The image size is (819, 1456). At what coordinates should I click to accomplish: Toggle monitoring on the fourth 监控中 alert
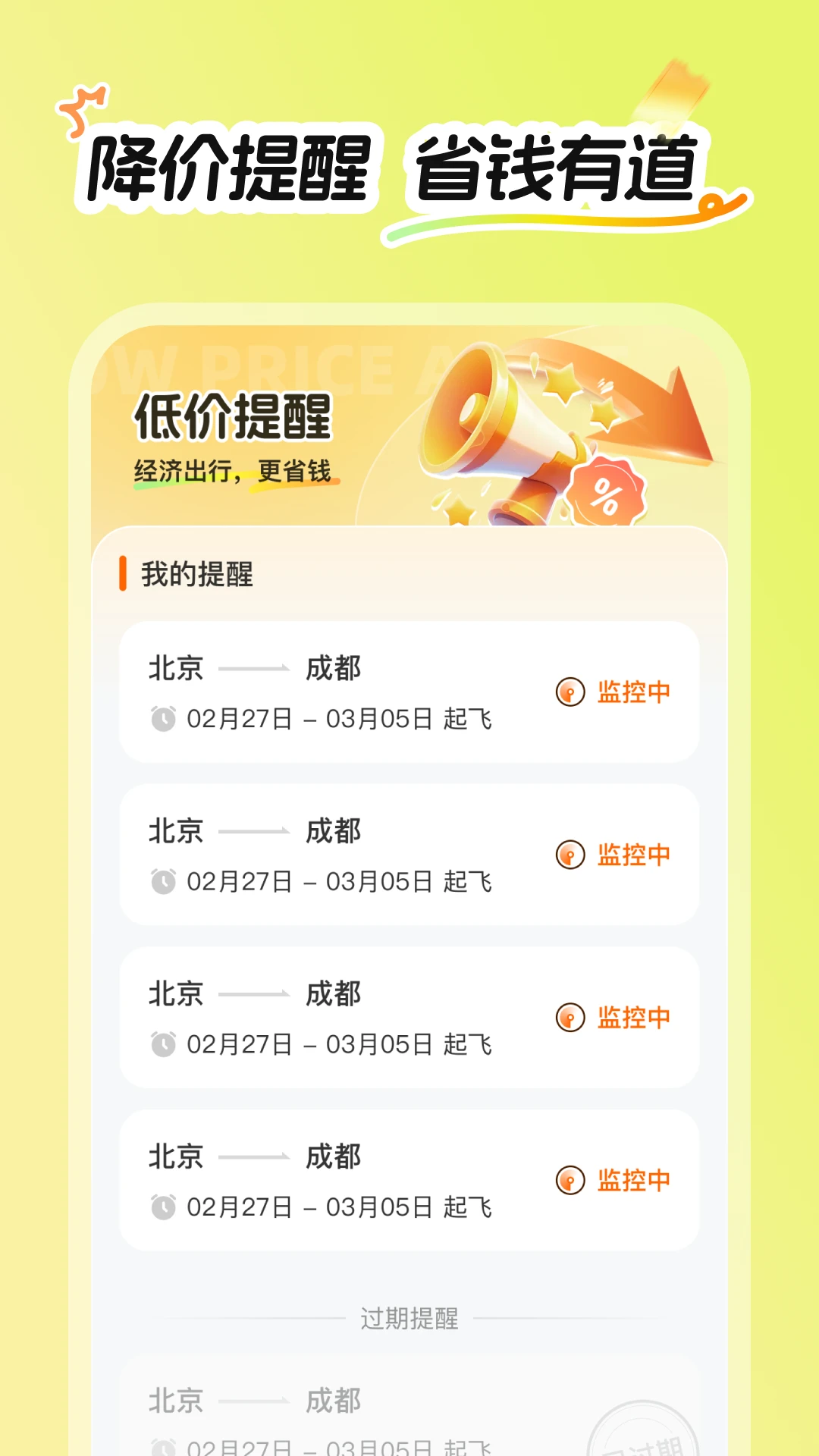(614, 1181)
